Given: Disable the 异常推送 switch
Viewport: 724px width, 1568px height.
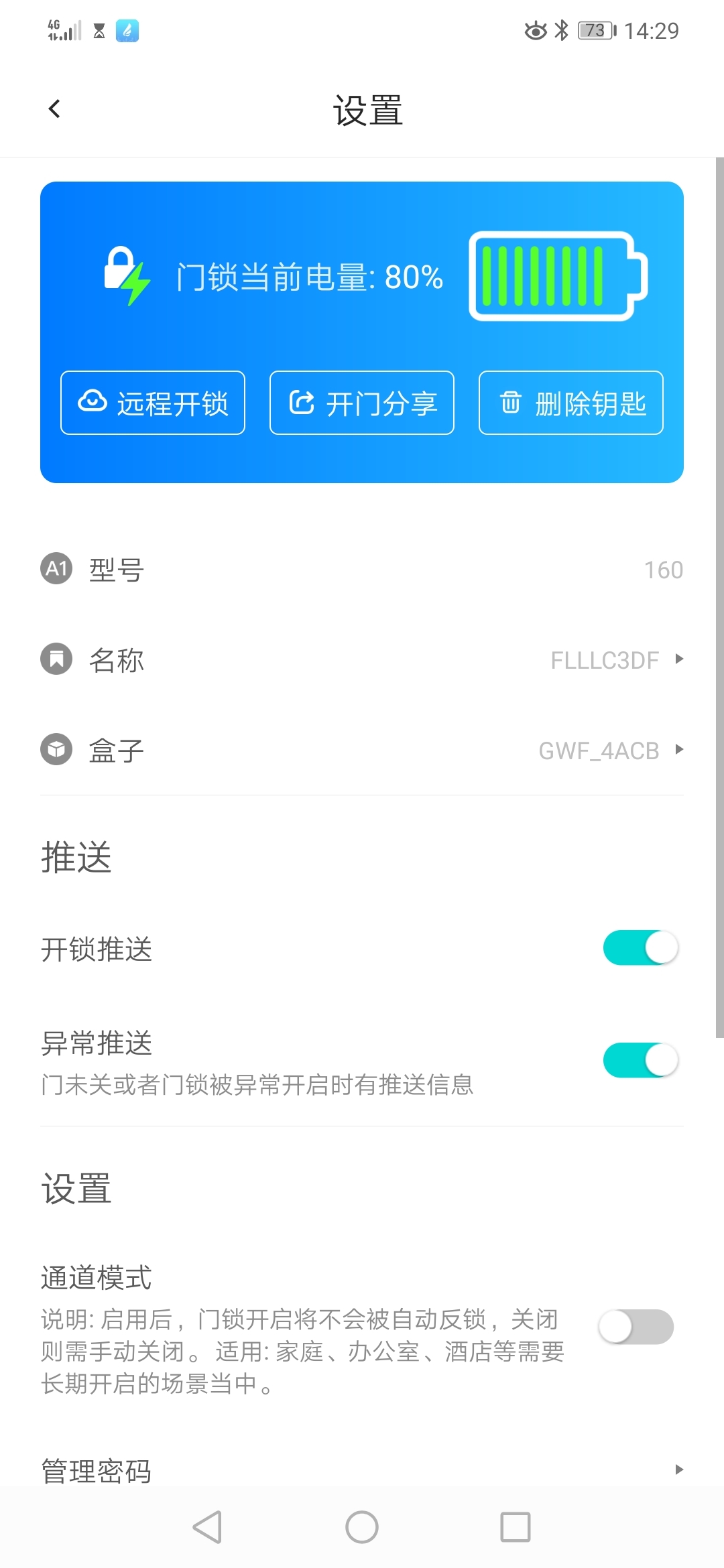Looking at the screenshot, I should (x=640, y=1060).
